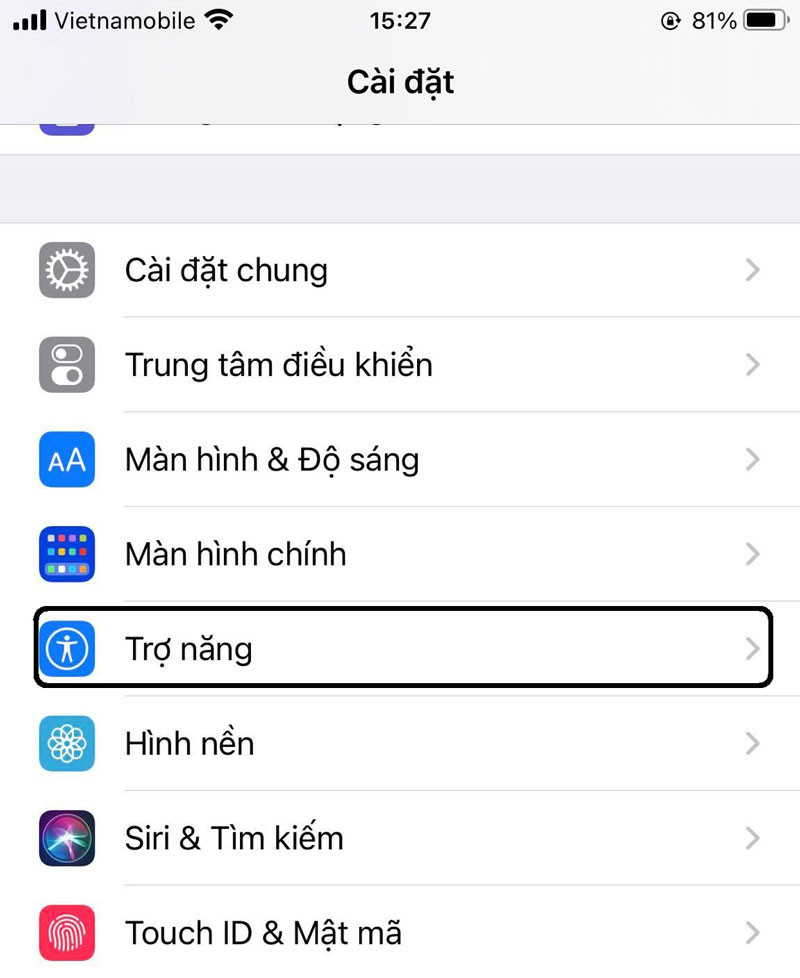Open Hình nền wallpaper settings
Viewport: 800px width, 978px height.
400,744
